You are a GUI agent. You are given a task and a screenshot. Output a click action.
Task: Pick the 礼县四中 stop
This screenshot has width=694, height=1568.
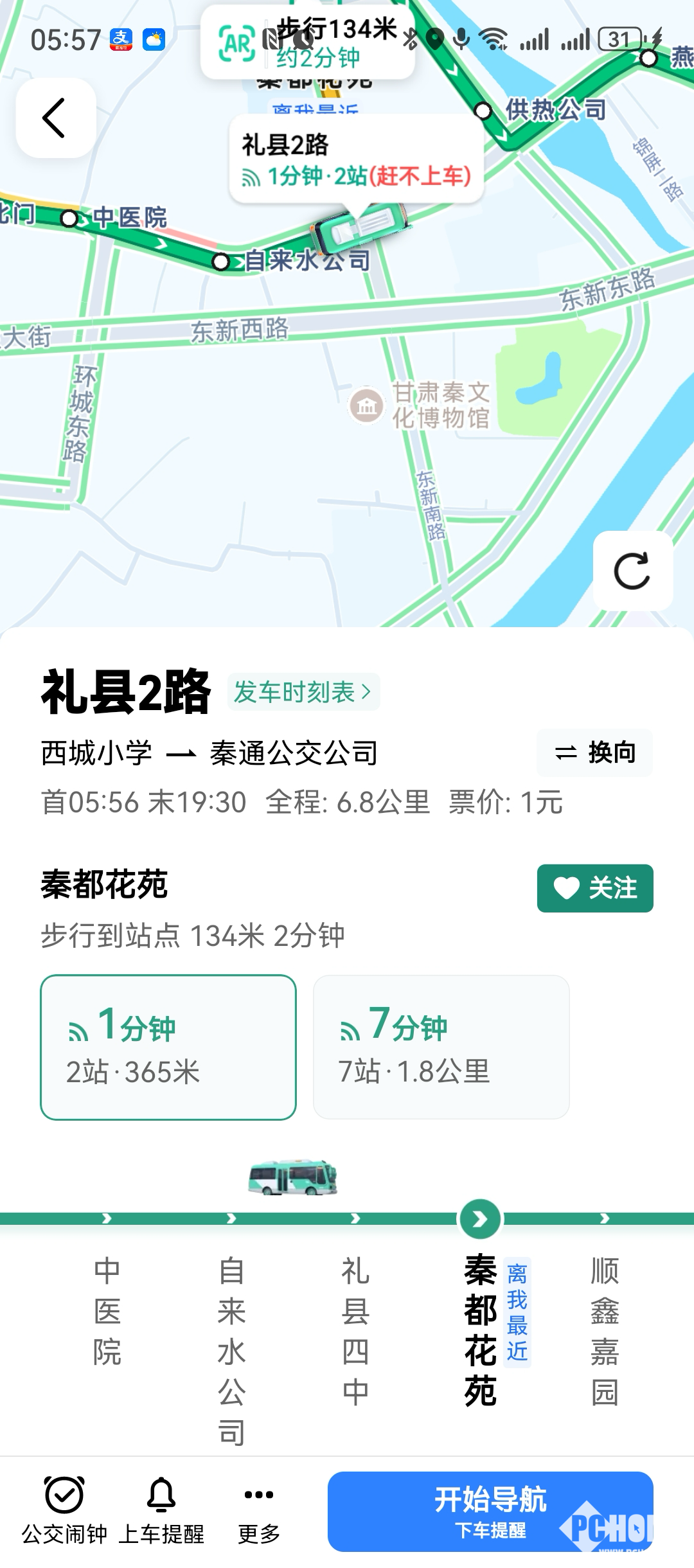[355, 1330]
